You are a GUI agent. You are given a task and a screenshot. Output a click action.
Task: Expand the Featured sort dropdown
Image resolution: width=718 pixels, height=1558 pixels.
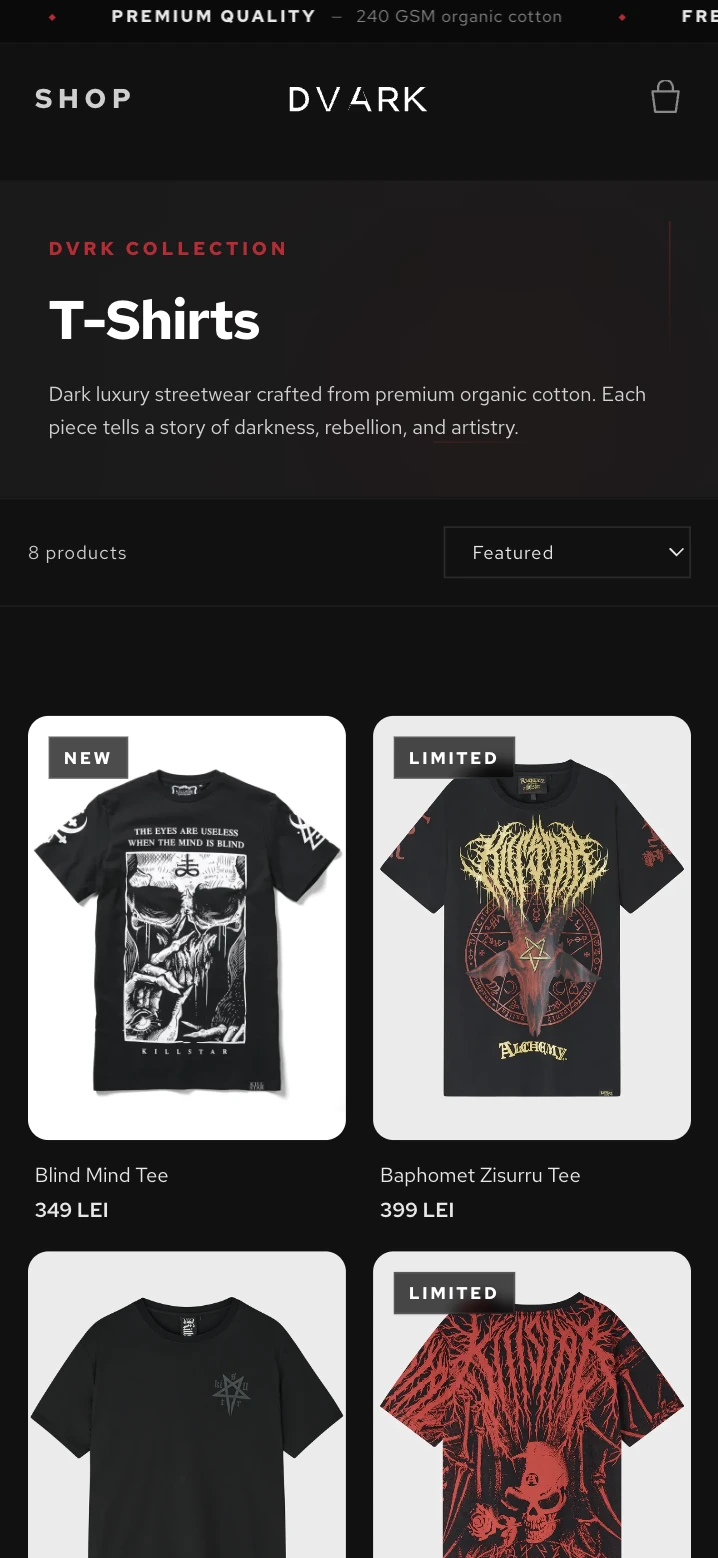pos(567,552)
